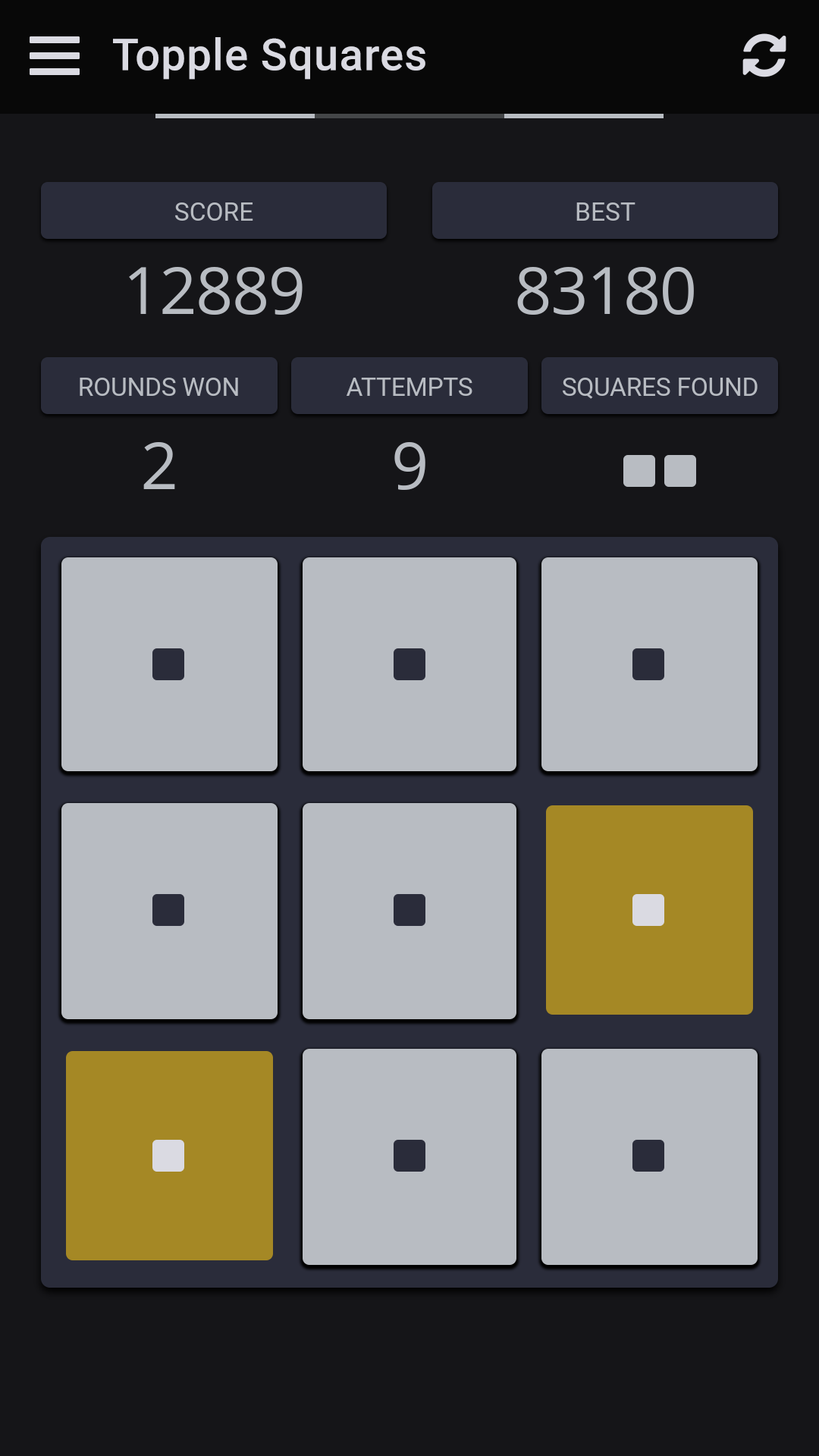Tap the squares found counter icons
Screen dimensions: 819x1456
pyautogui.click(x=659, y=470)
